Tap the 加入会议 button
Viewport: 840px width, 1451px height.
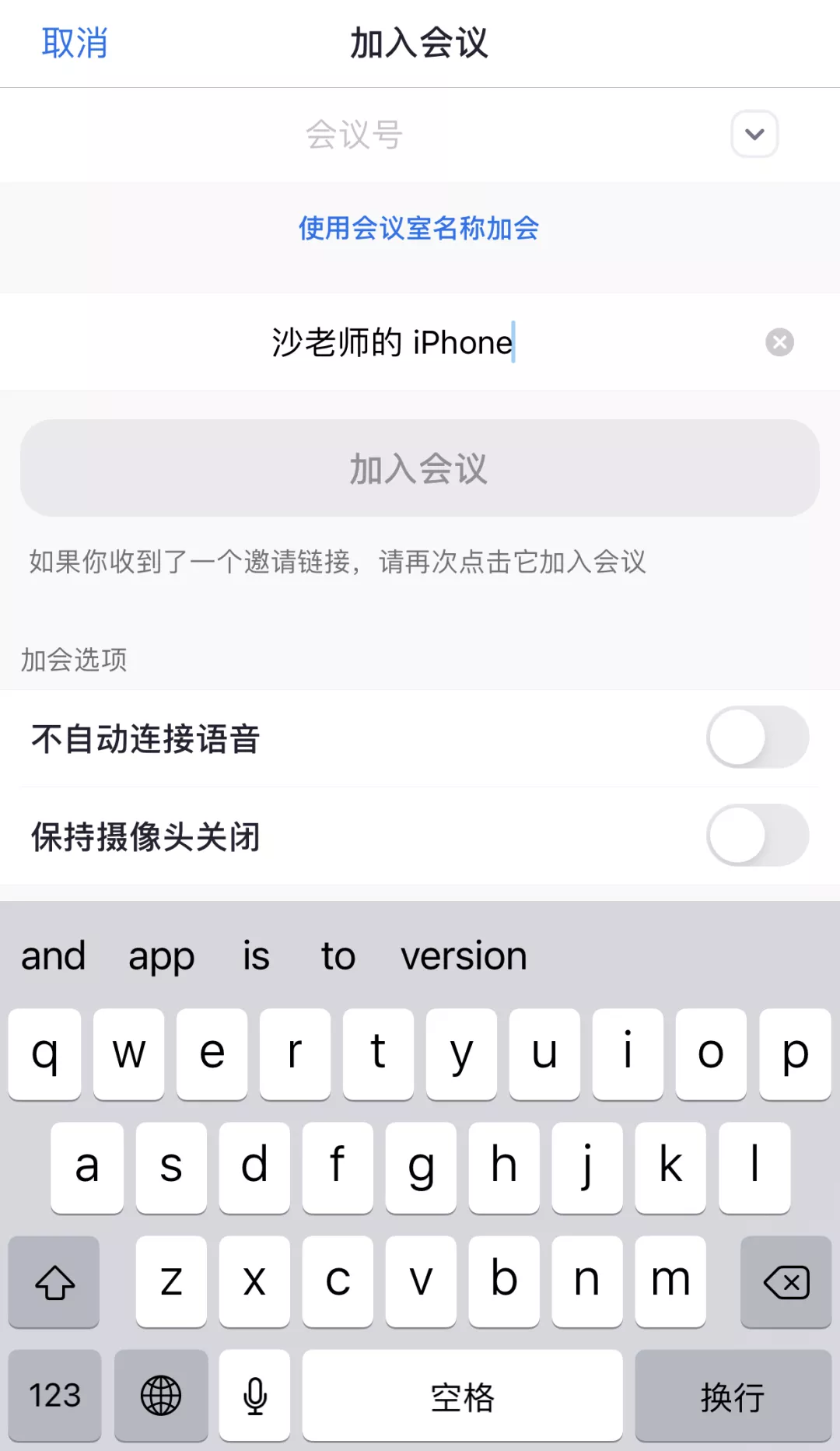tap(420, 468)
